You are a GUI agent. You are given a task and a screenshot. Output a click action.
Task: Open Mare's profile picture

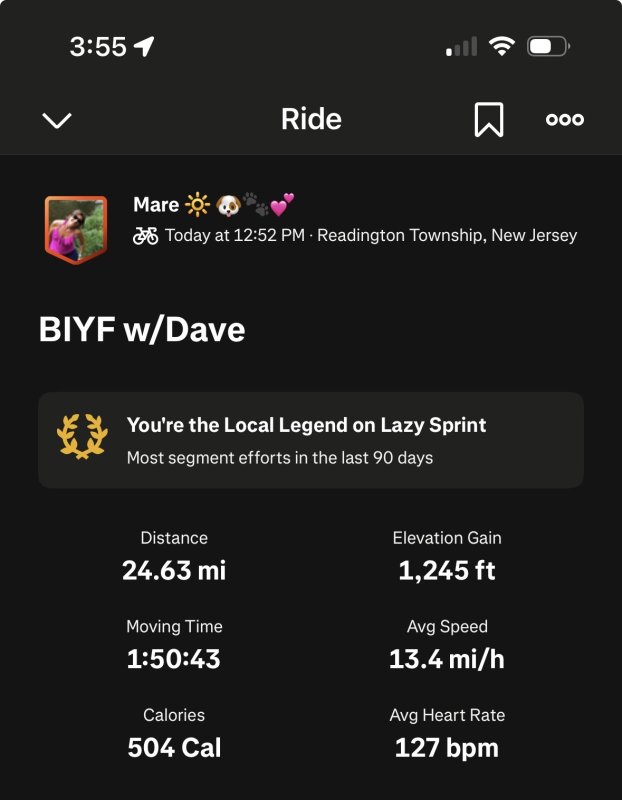[76, 229]
